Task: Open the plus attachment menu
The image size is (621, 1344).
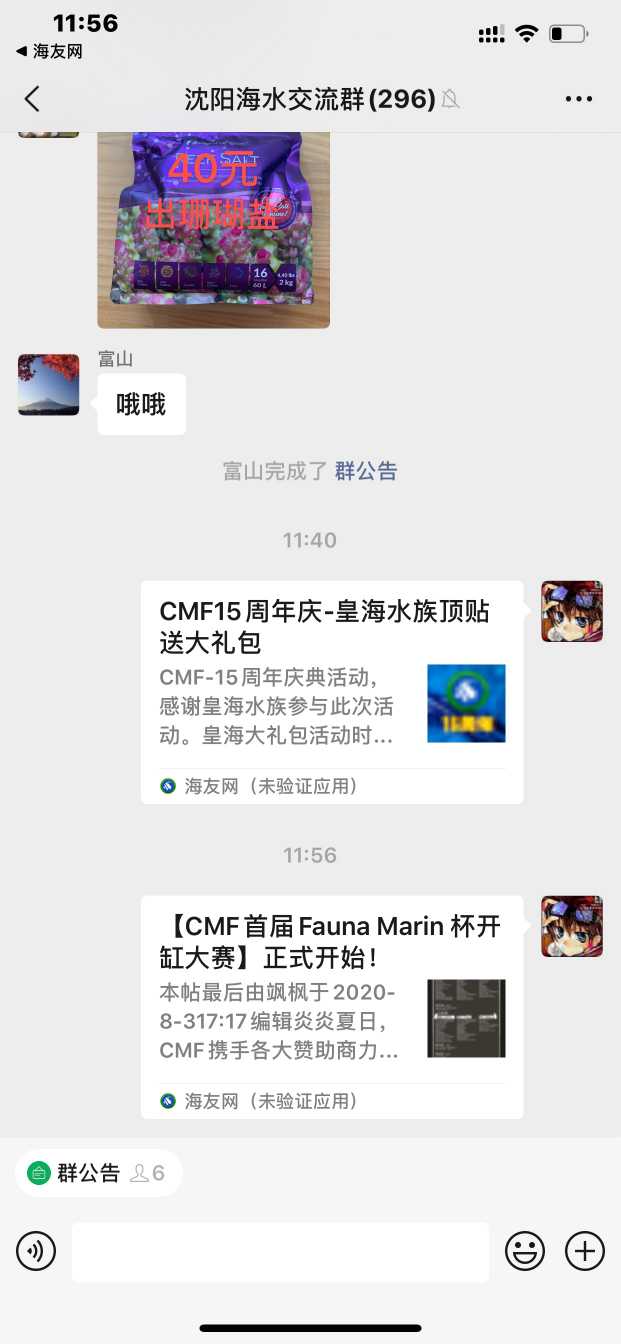Action: [x=585, y=1251]
